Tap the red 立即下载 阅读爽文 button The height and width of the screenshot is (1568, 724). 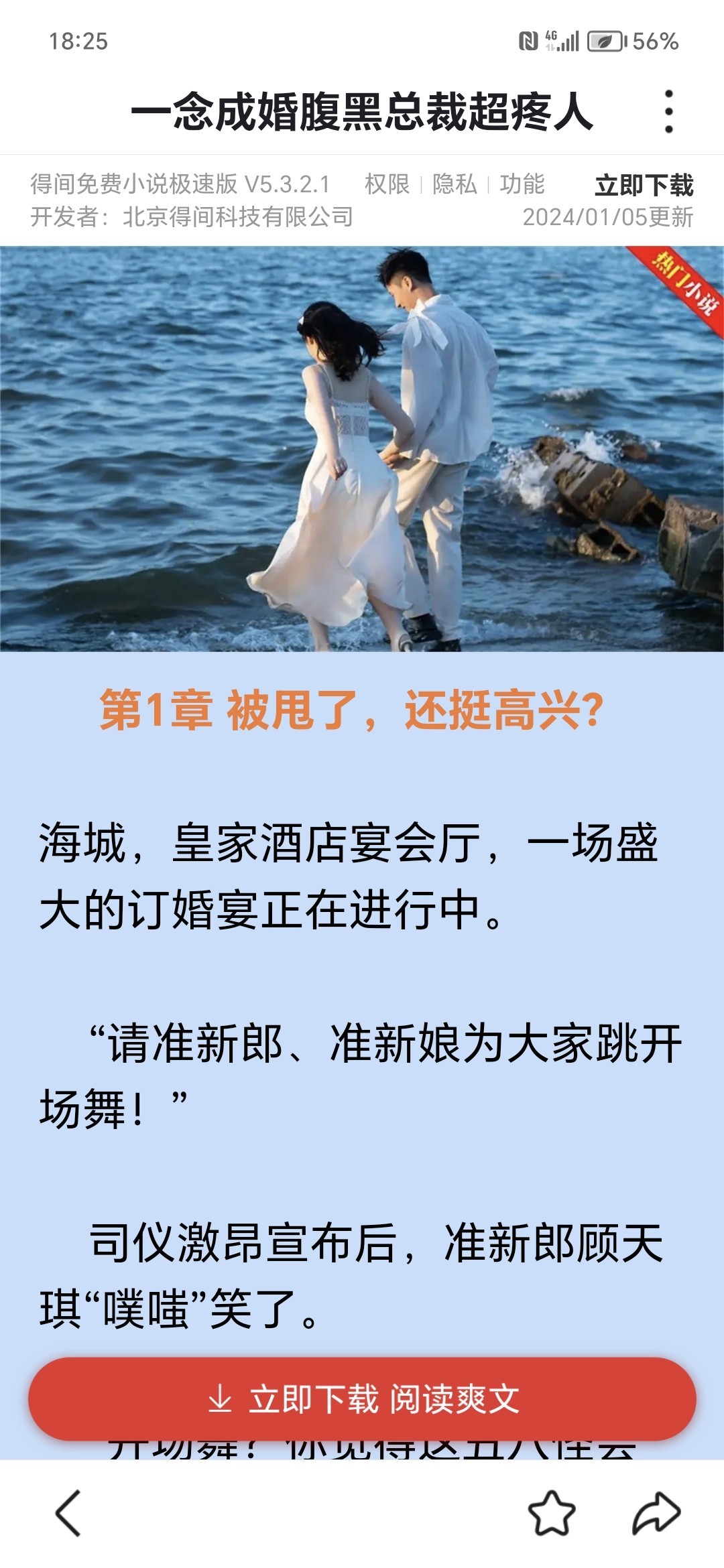[362, 1399]
